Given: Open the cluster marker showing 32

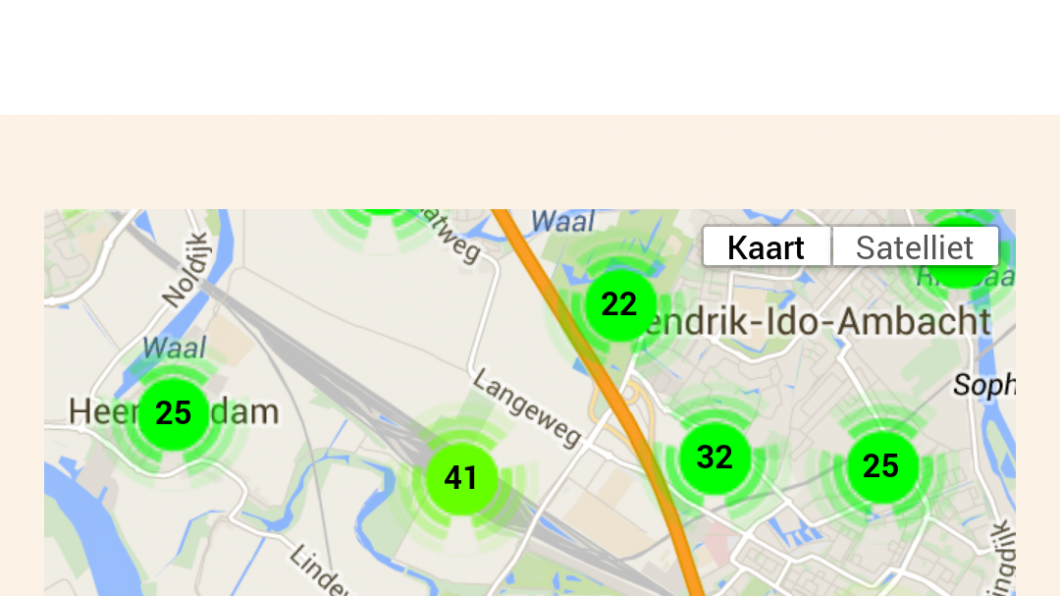Looking at the screenshot, I should [714, 458].
